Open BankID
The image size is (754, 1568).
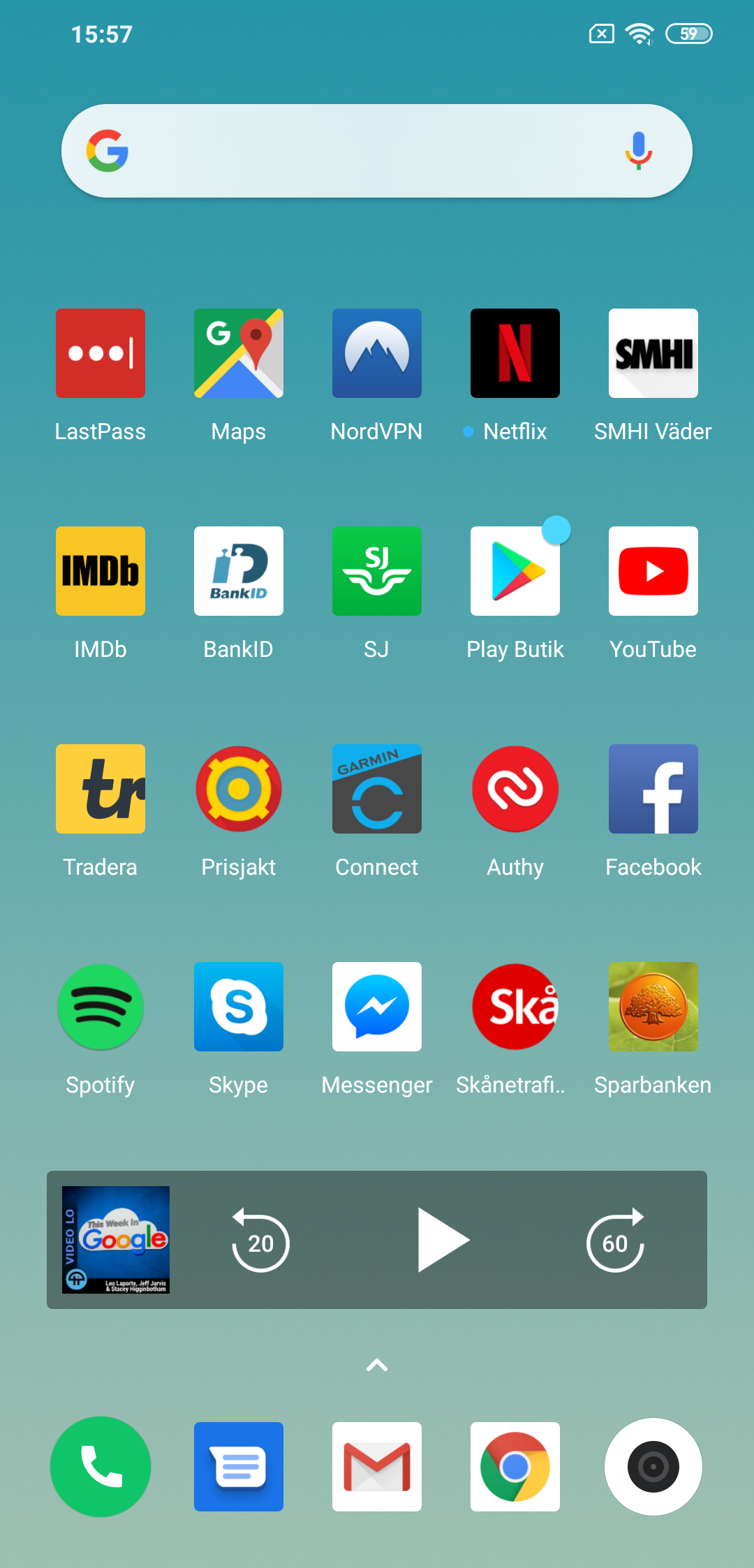pos(239,571)
